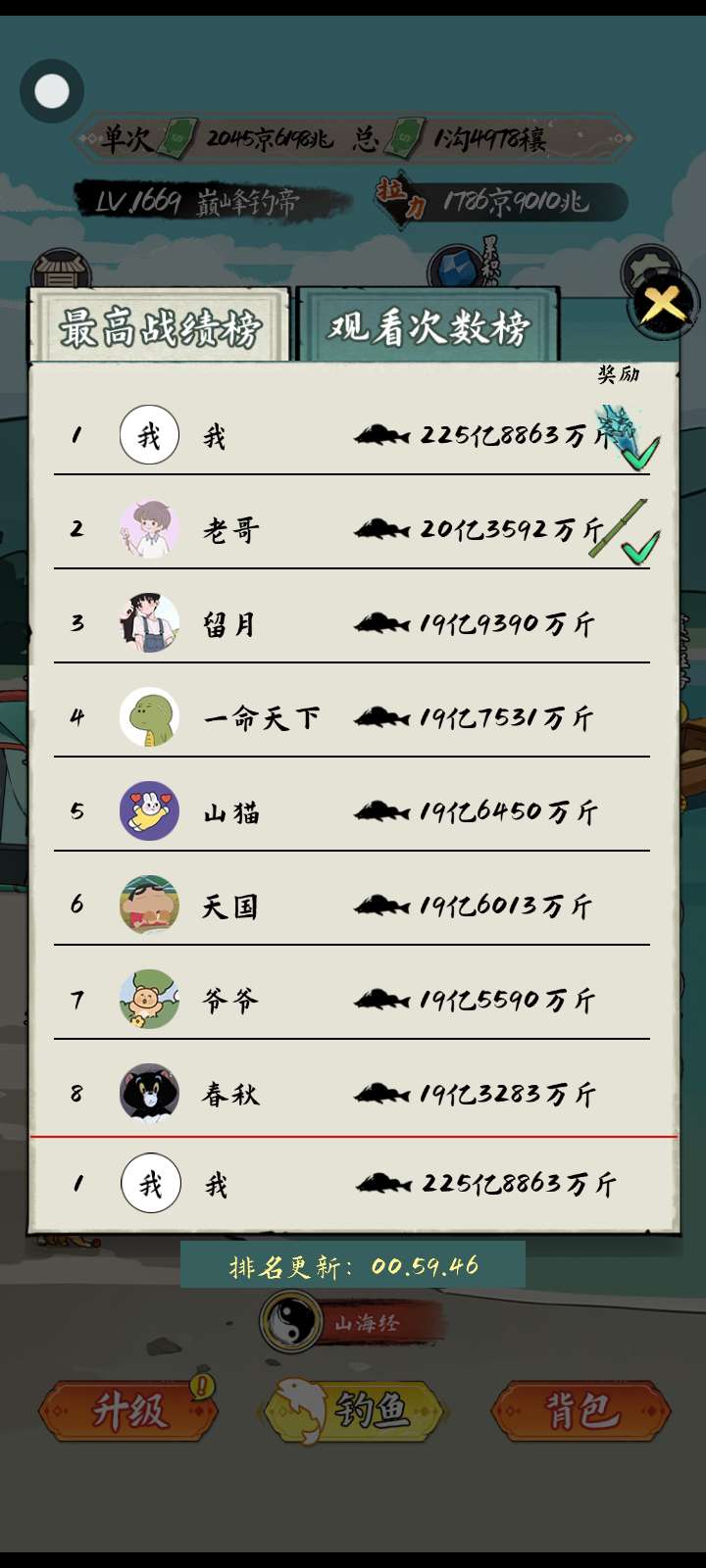Open 山猫's leaderboard entry
The height and width of the screenshot is (1568, 706).
point(351,811)
